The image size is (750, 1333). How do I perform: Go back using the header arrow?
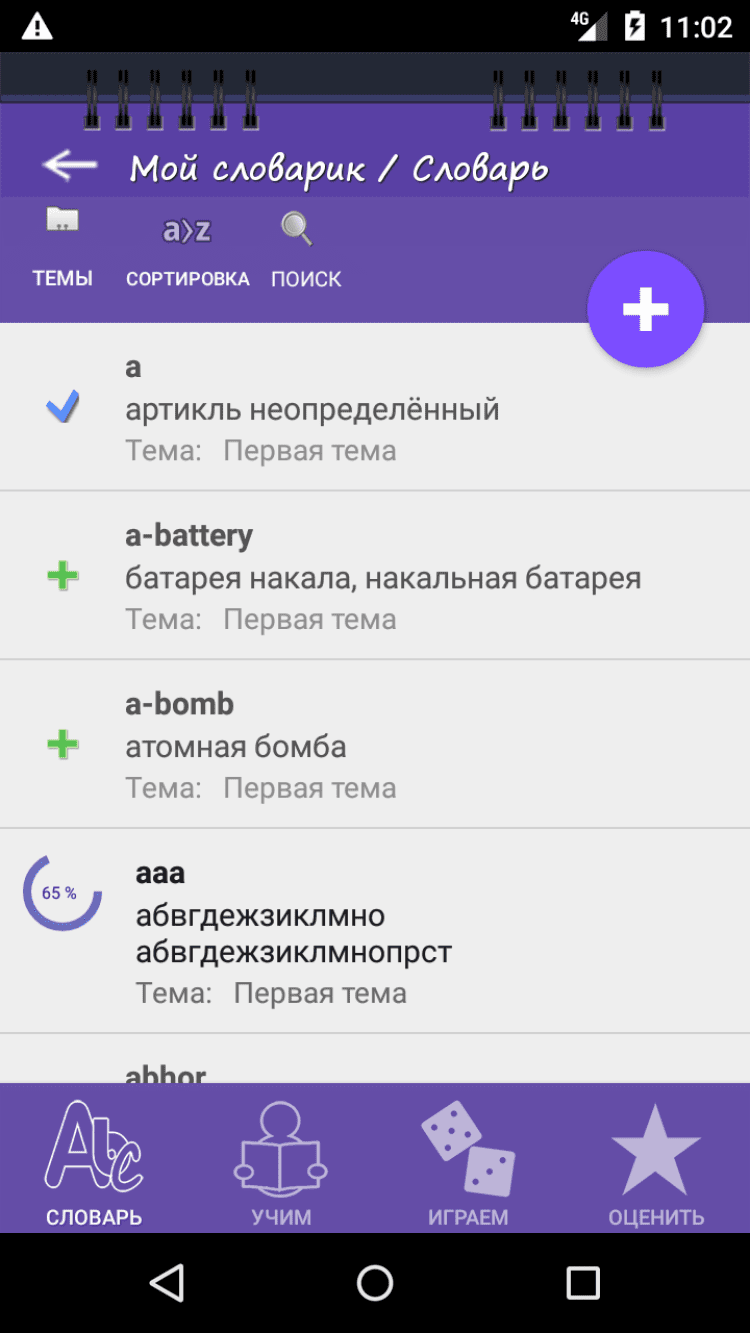pyautogui.click(x=70, y=166)
